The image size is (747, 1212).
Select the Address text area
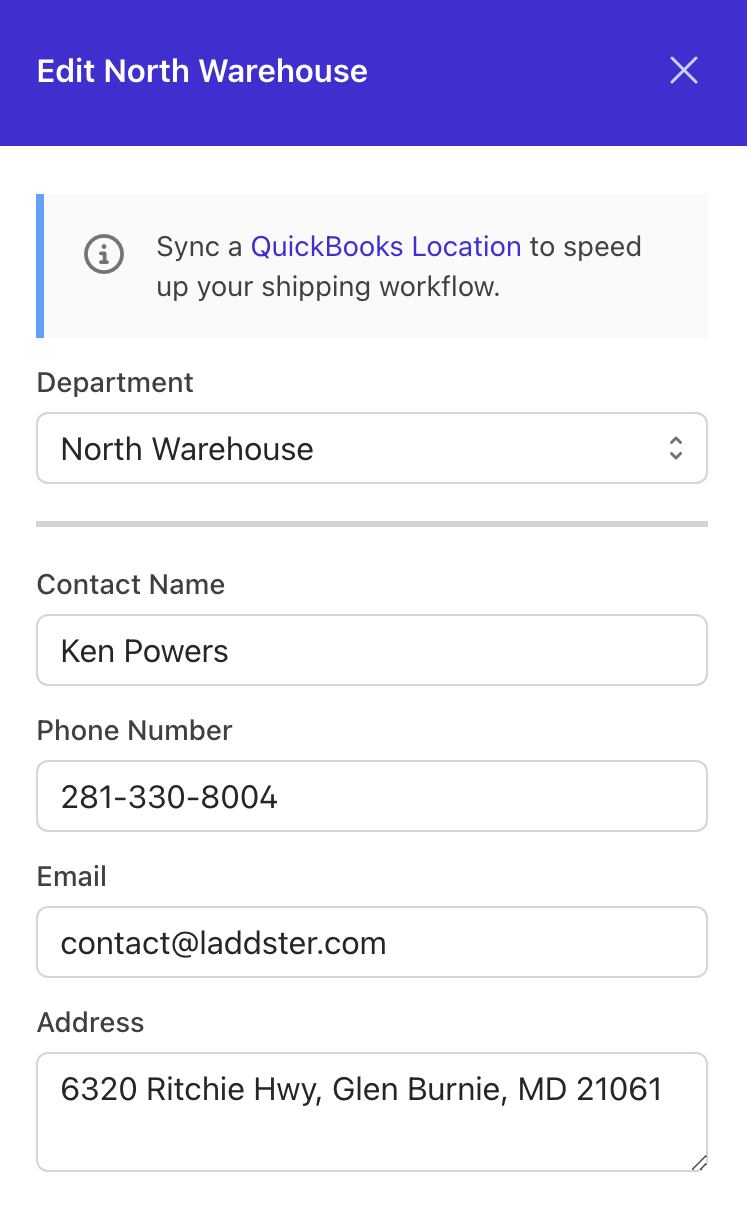(371, 1111)
